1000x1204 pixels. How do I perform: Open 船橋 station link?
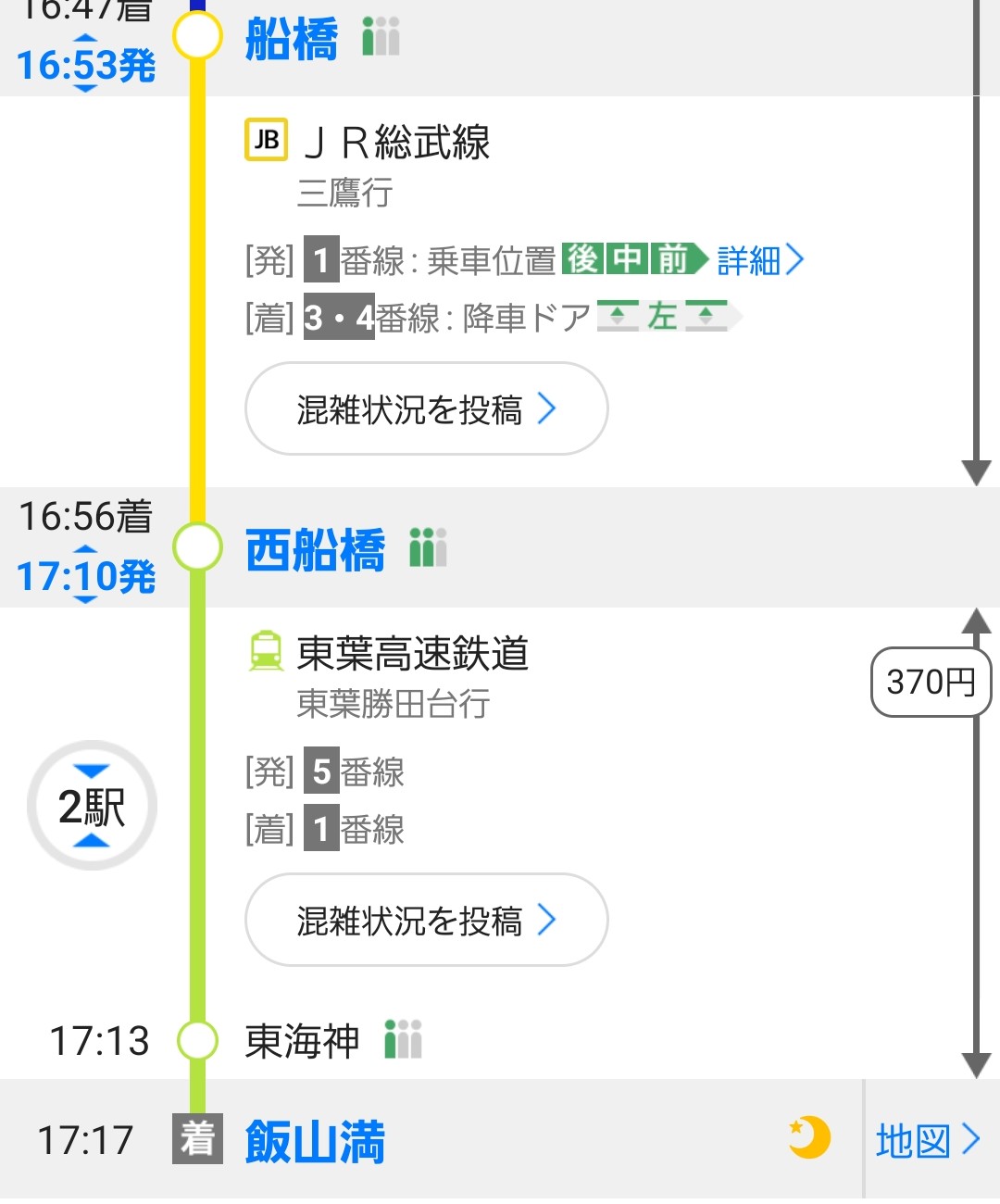291,40
